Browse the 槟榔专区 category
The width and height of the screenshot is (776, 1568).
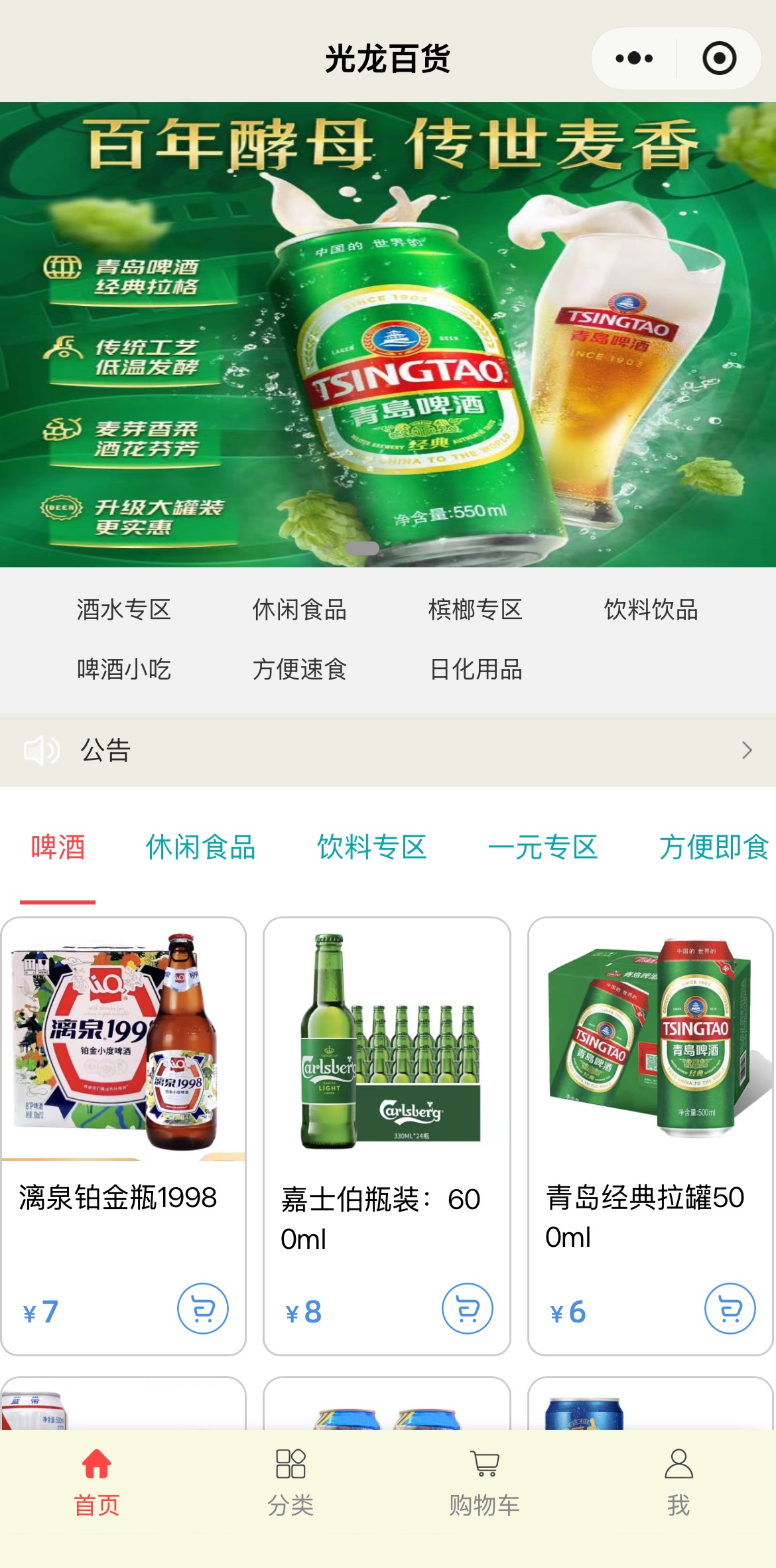coord(476,609)
